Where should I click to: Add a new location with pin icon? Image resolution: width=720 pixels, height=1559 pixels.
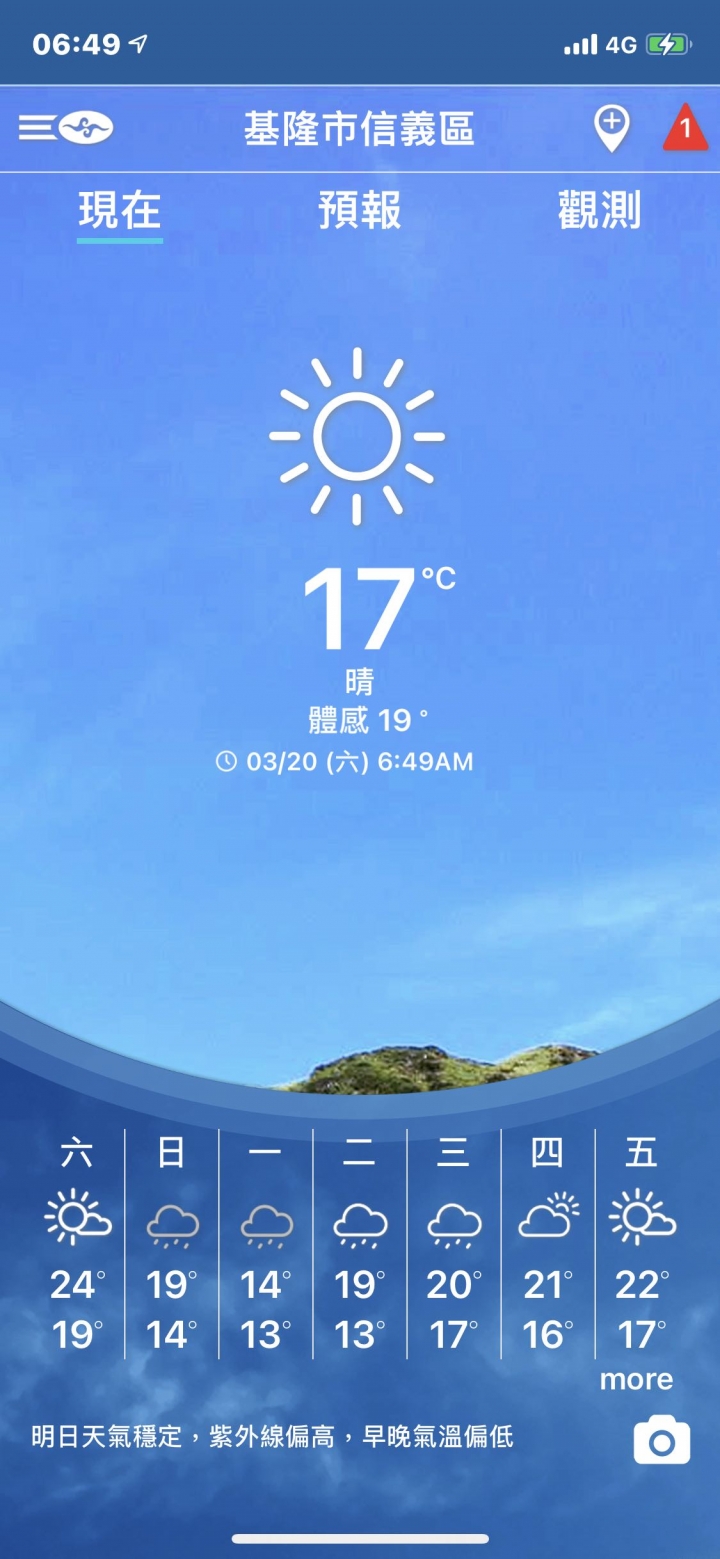611,129
